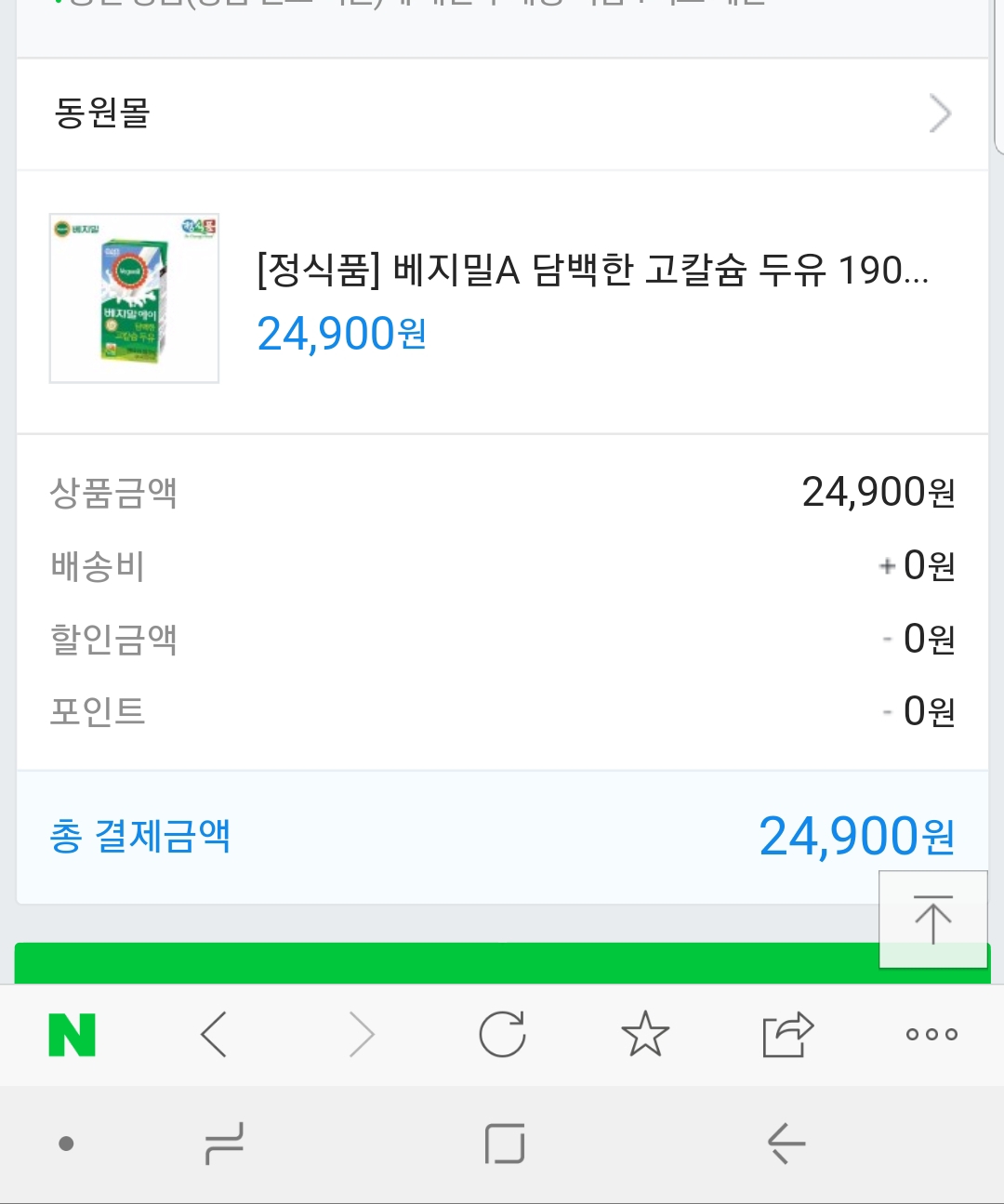Tap the green payment button
This screenshot has width=1004, height=1204.
[x=446, y=963]
